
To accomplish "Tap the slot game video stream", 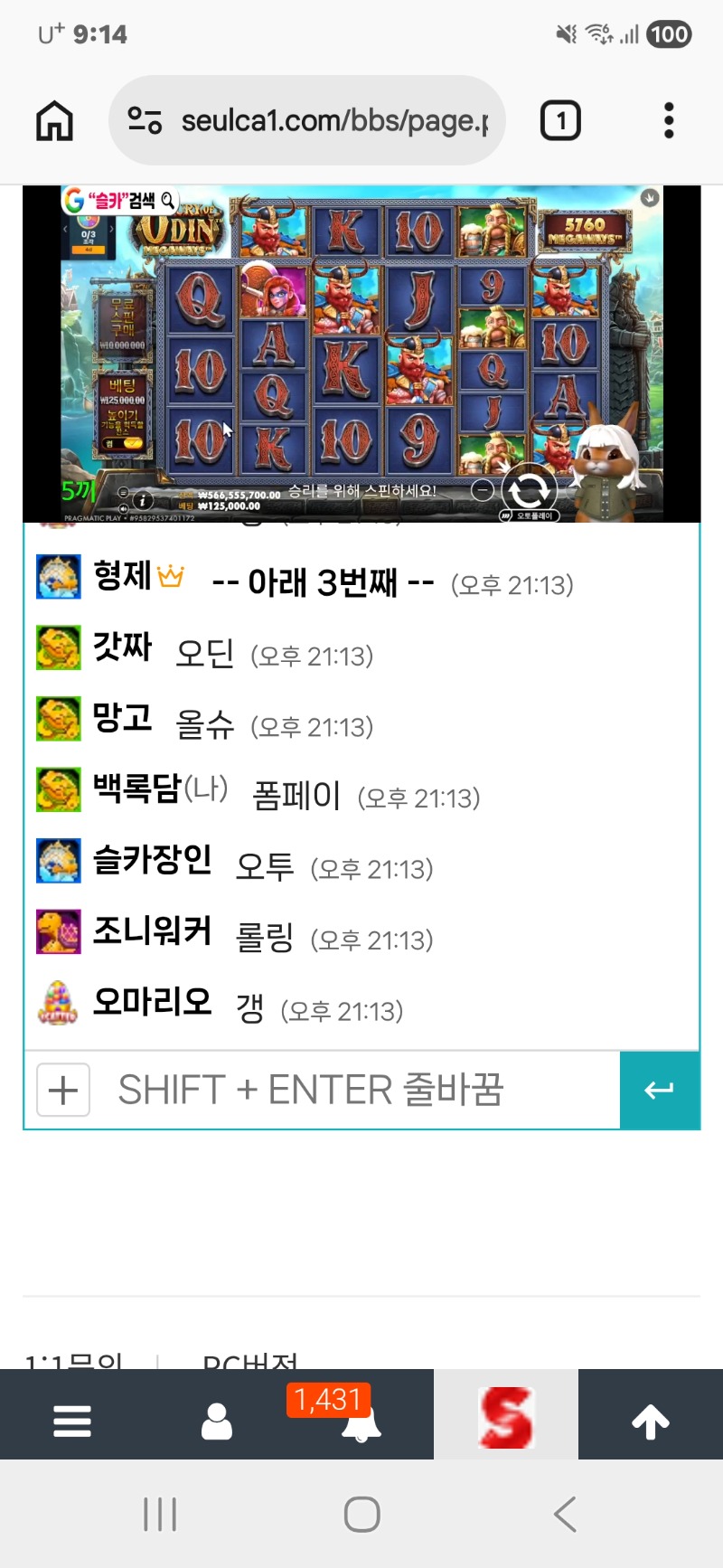I will point(361,354).
